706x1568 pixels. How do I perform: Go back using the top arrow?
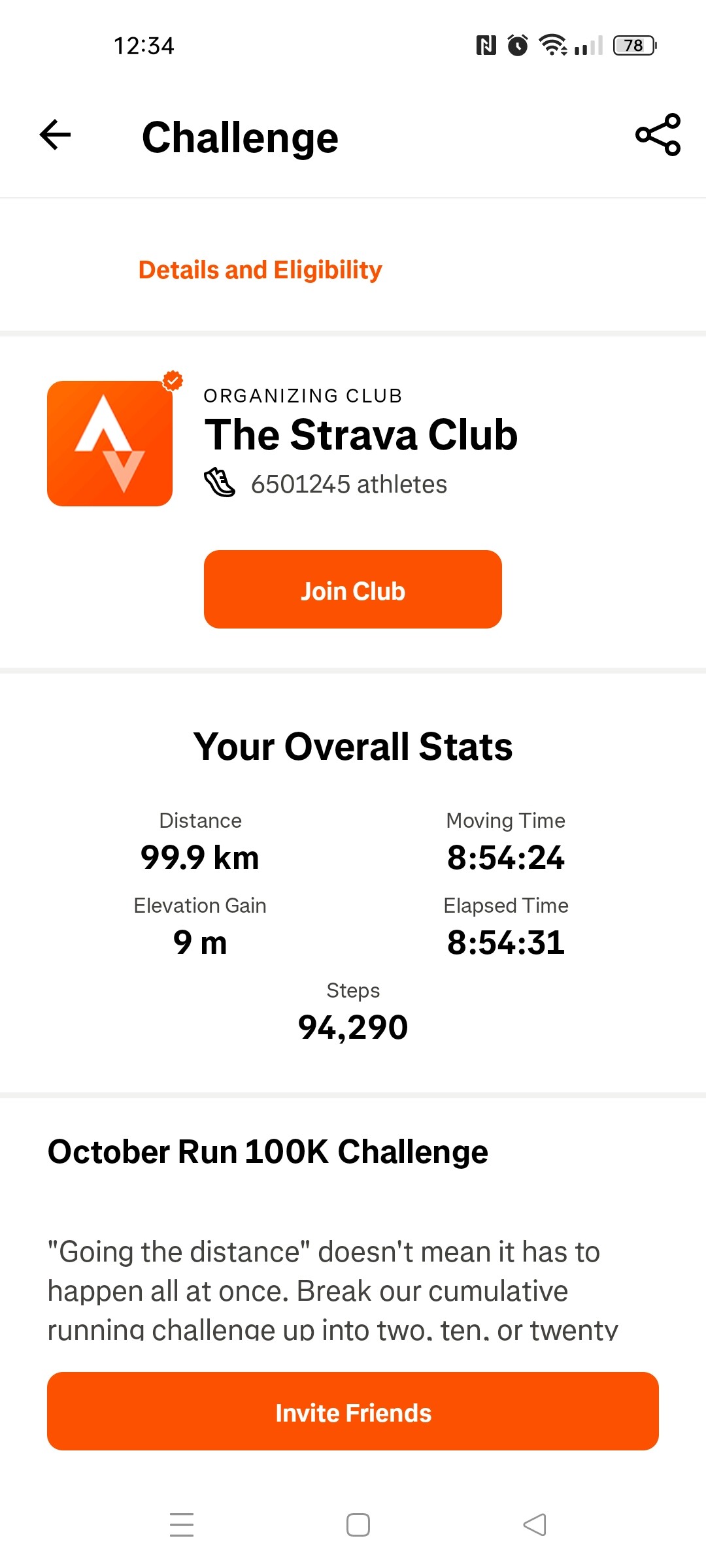coord(56,135)
